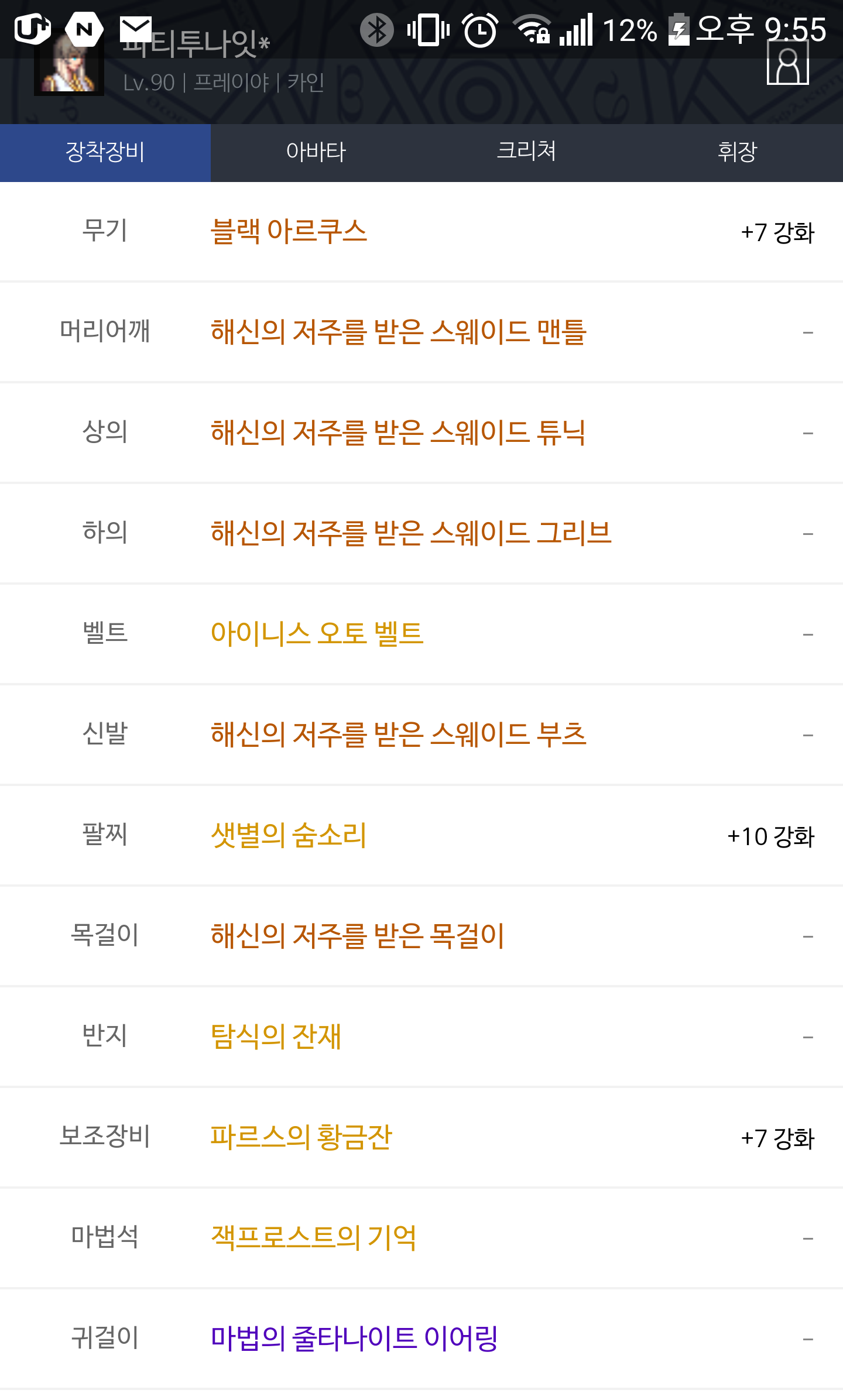843x1400 pixels.
Task: Switch to the 휘장 tab
Action: [738, 152]
